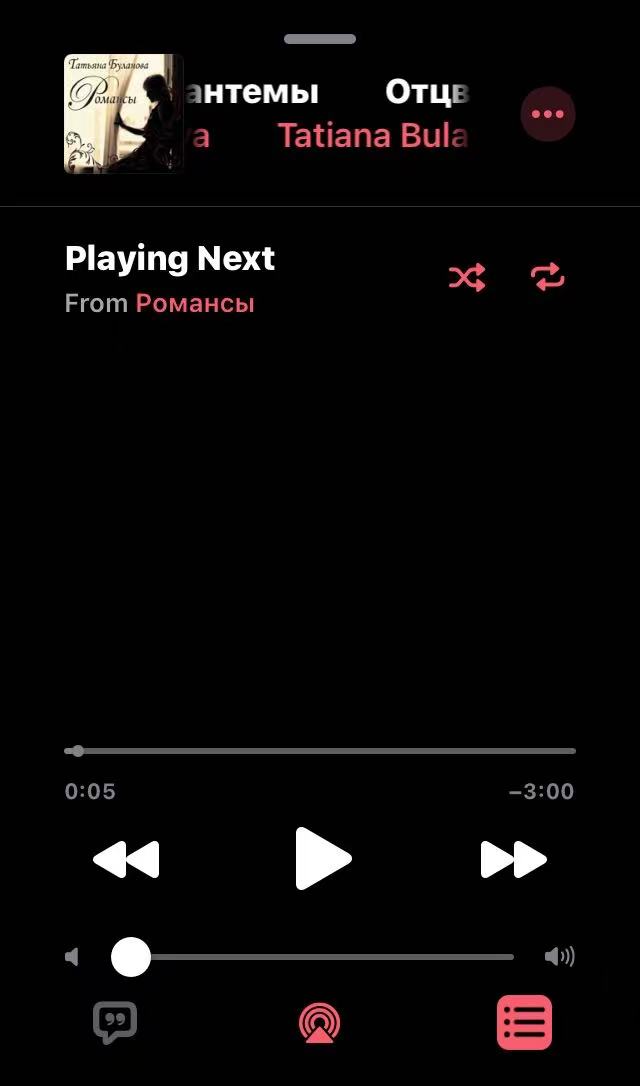Start playing the song
Viewport: 640px width, 1086px height.
(323, 859)
